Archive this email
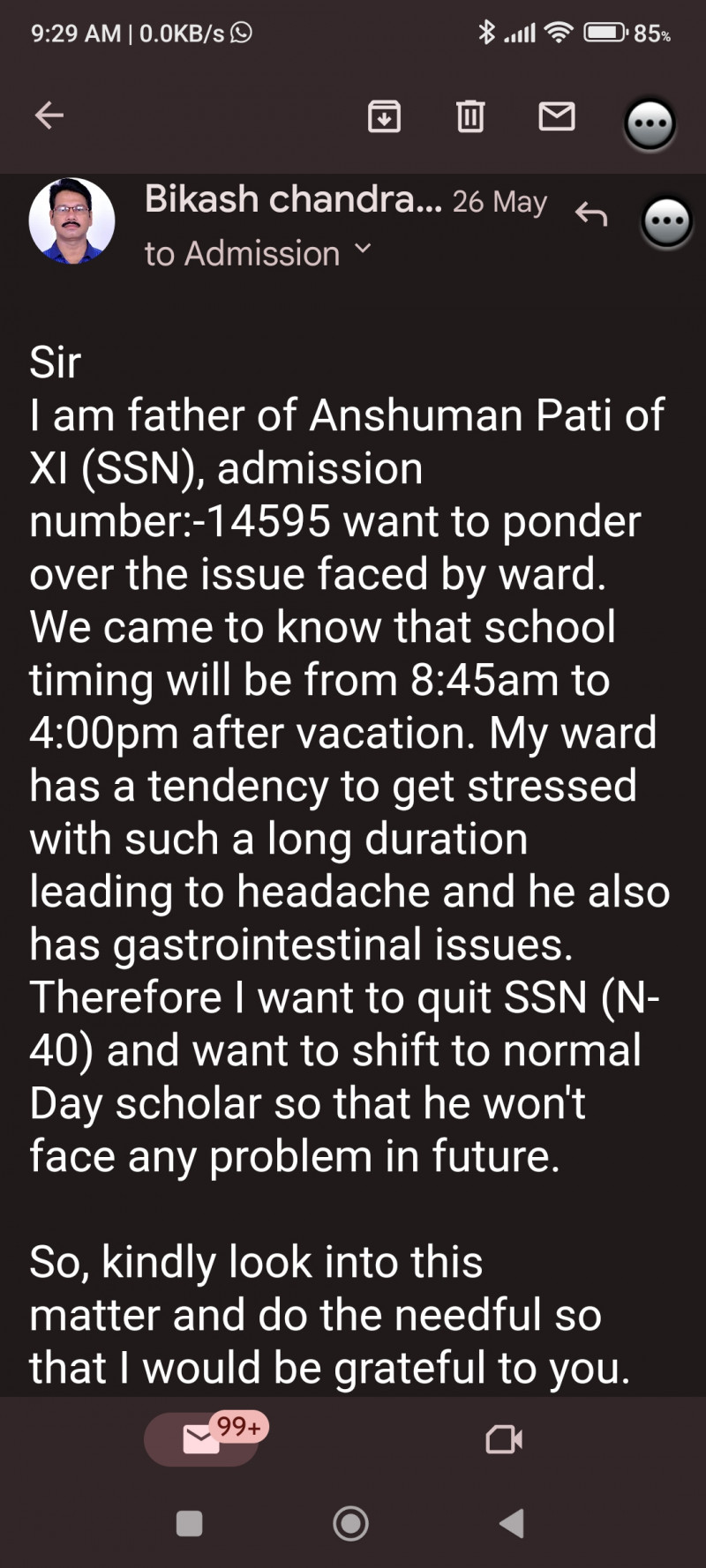Image resolution: width=706 pixels, height=1568 pixels. tap(384, 116)
